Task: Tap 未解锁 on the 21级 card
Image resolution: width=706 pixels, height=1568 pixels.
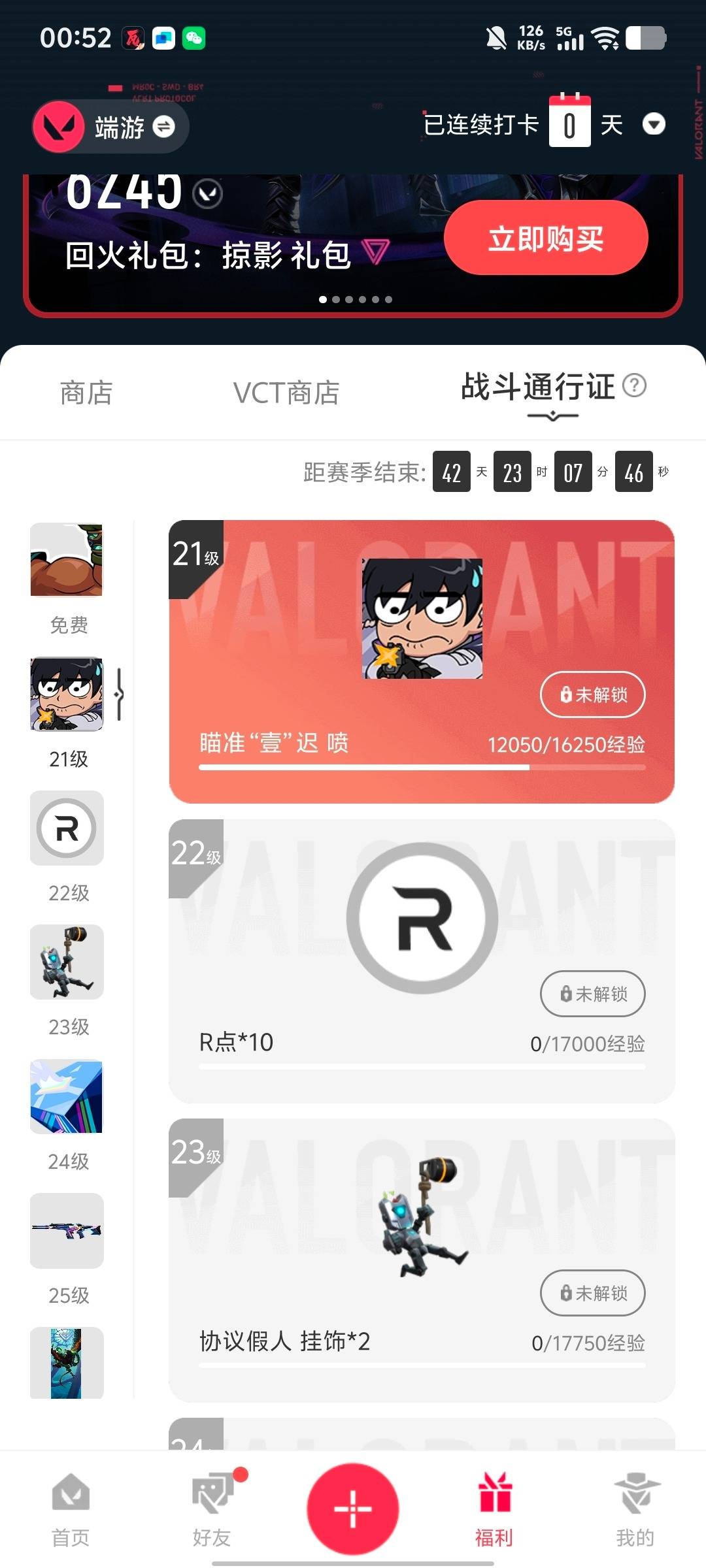Action: 592,694
